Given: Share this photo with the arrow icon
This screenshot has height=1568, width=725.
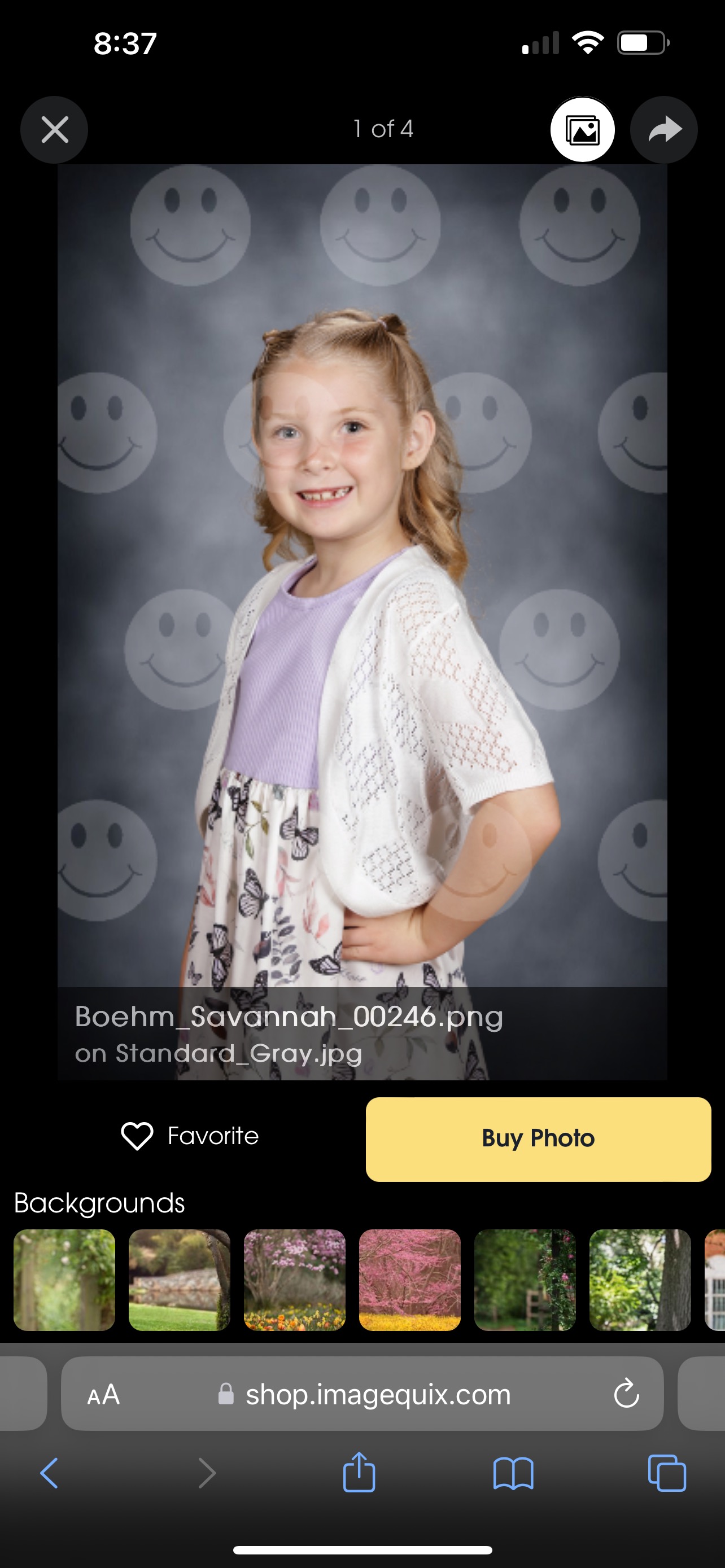Looking at the screenshot, I should 663,130.
